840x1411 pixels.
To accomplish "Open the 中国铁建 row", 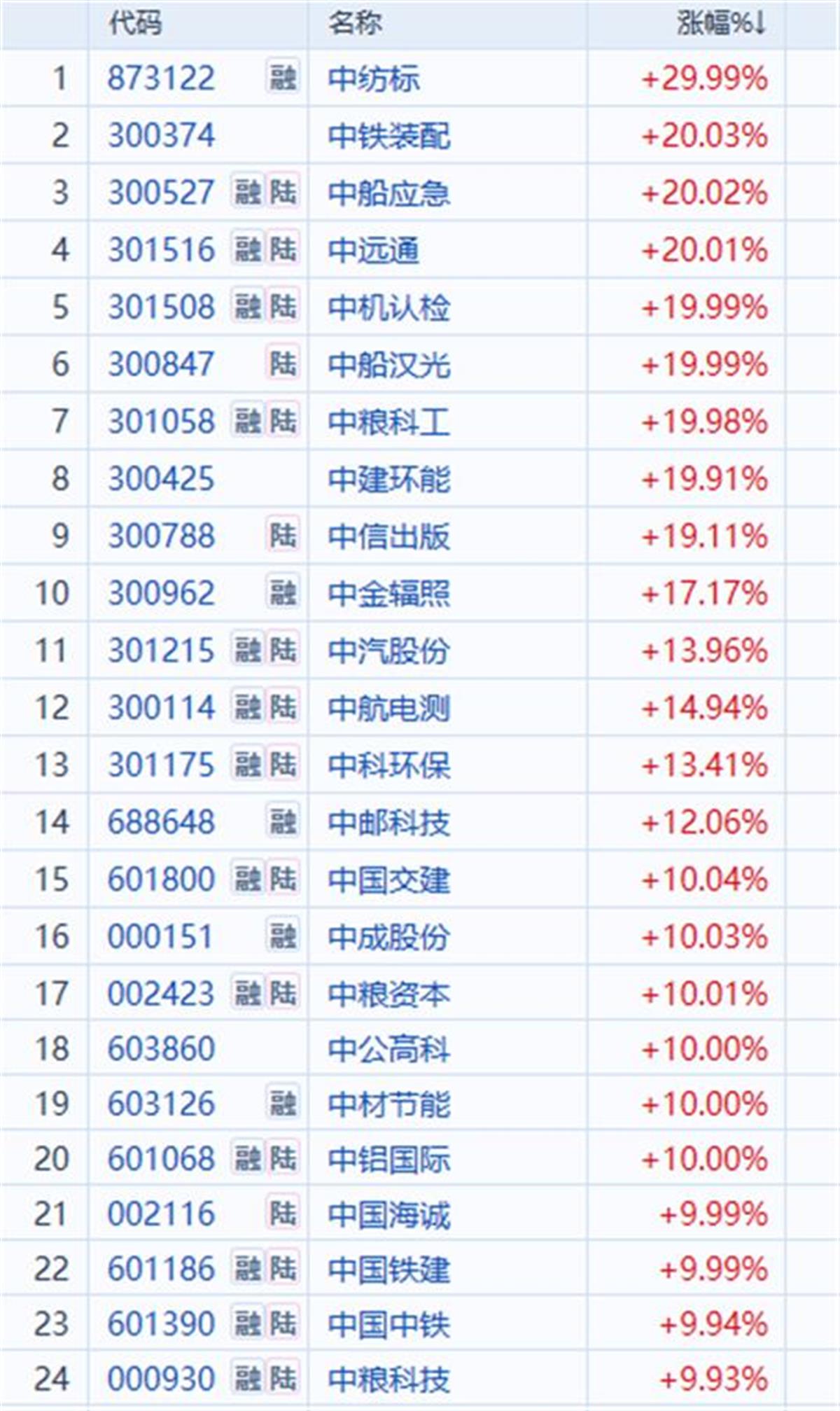I will 389,1269.
